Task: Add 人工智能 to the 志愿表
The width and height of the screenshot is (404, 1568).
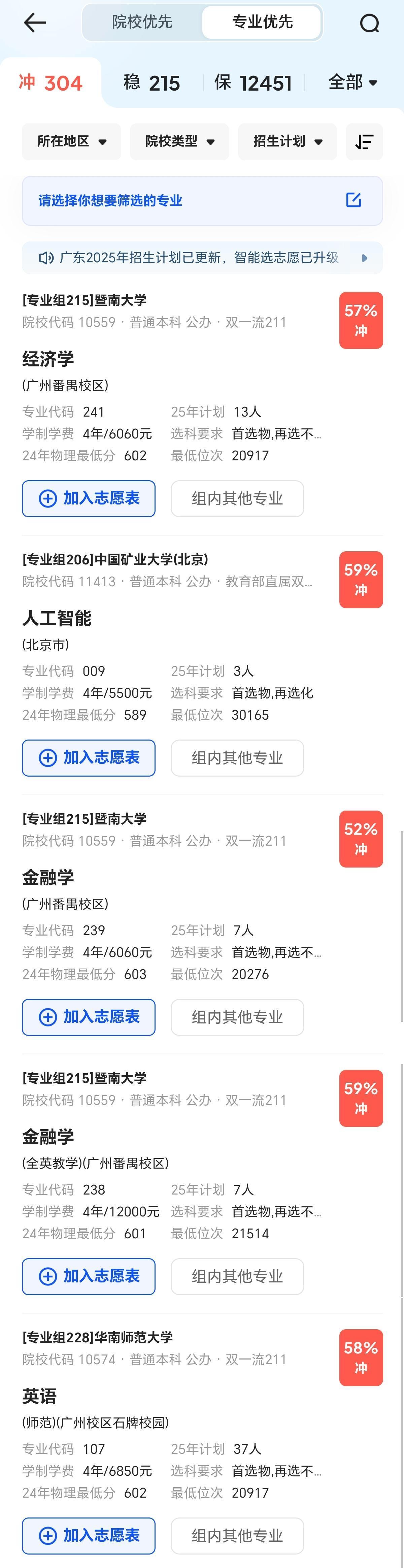Action: point(89,758)
